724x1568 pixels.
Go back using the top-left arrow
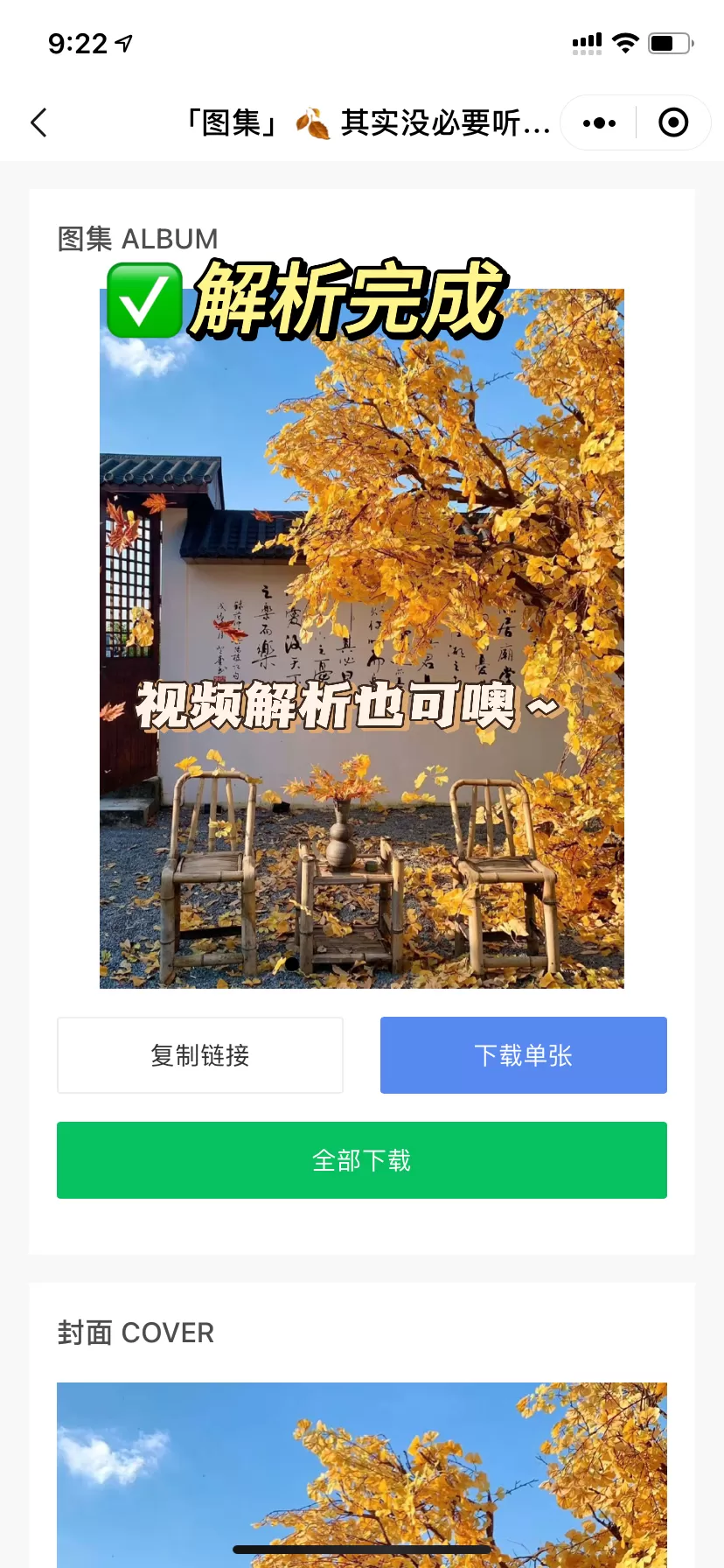[x=38, y=122]
